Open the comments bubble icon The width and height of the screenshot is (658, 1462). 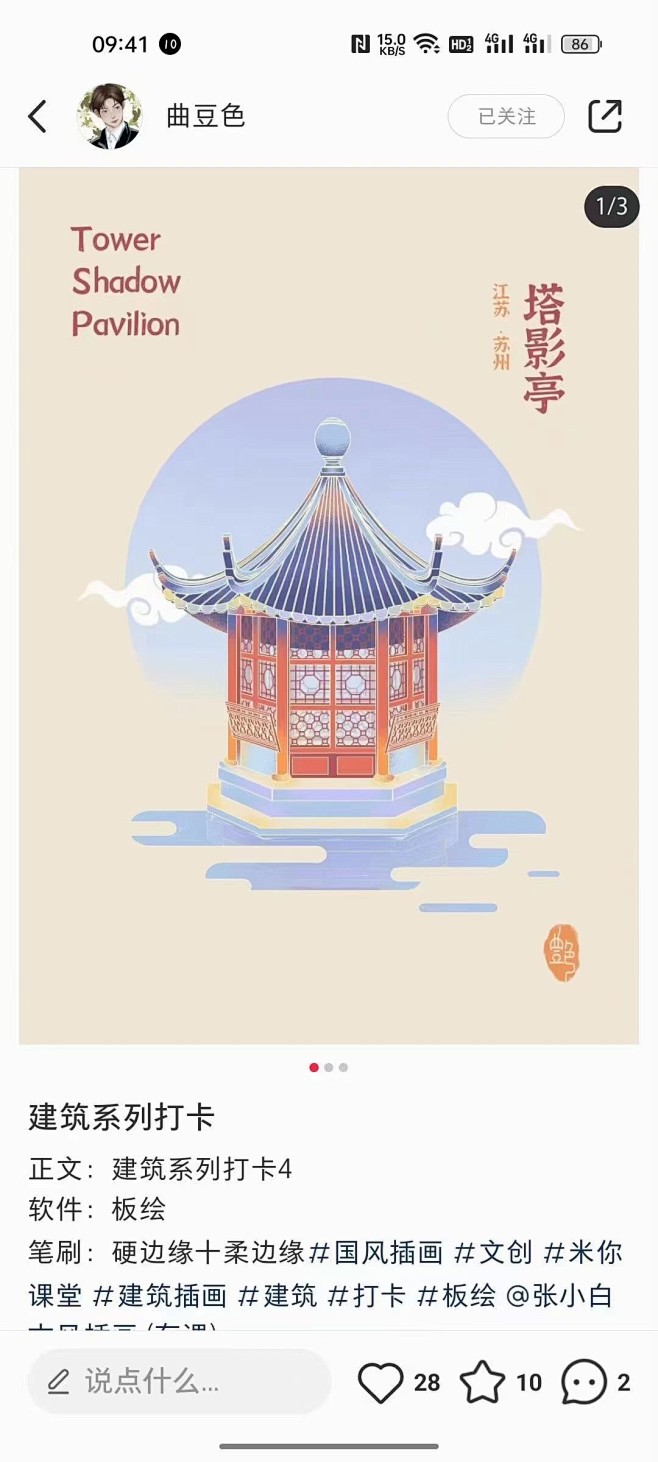[584, 1383]
